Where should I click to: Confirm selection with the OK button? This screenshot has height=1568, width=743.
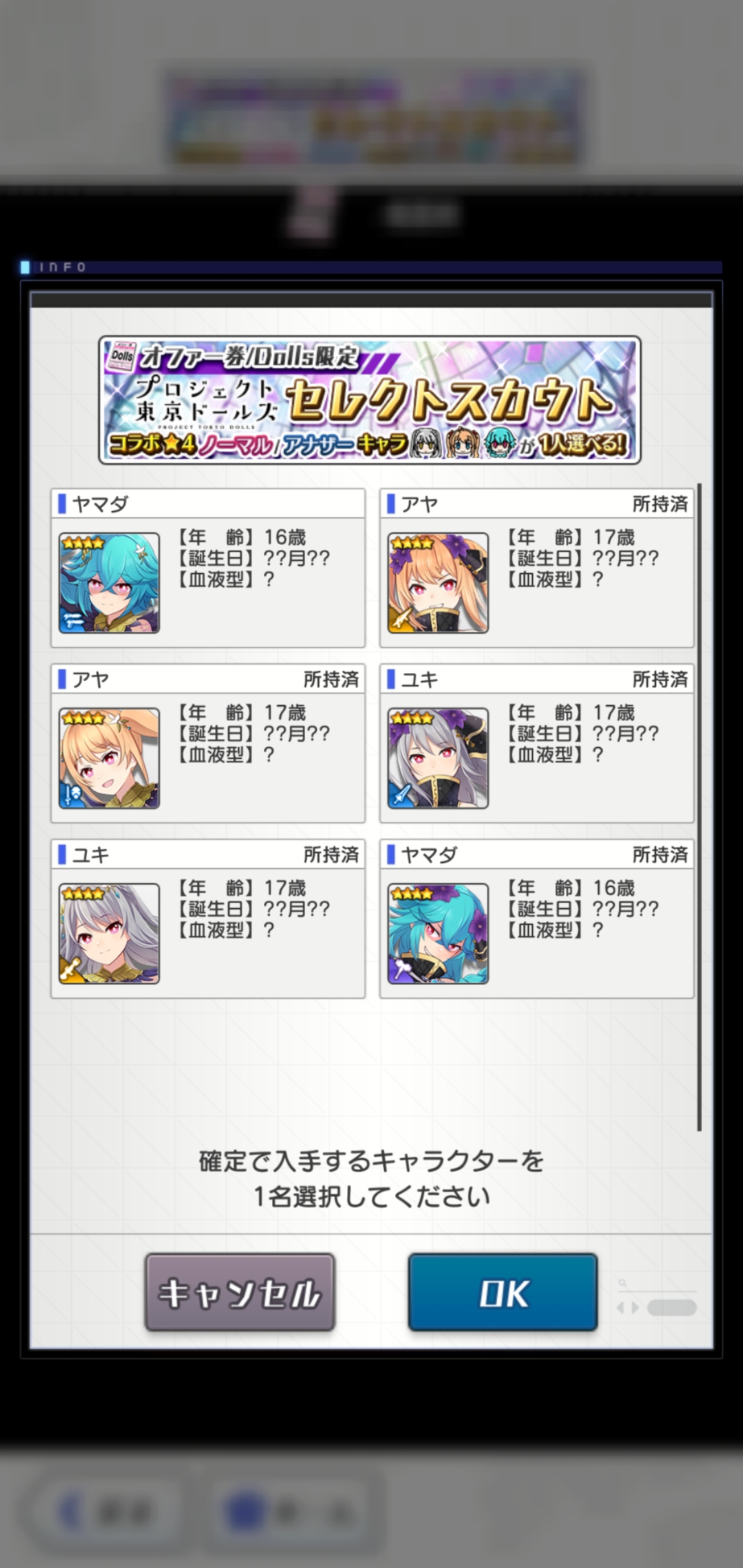tap(502, 1292)
